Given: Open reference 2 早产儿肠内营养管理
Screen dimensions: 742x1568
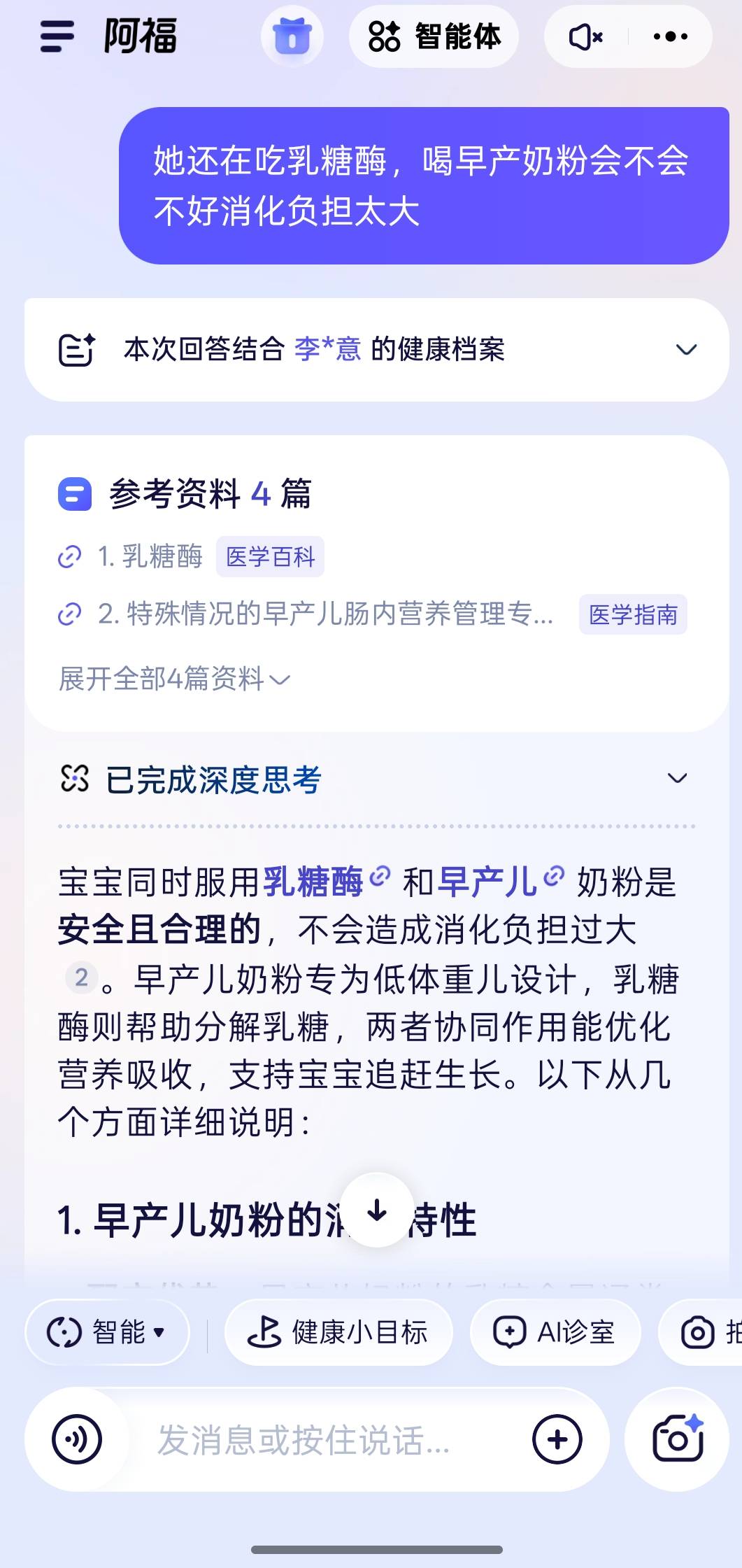Looking at the screenshot, I should point(325,614).
